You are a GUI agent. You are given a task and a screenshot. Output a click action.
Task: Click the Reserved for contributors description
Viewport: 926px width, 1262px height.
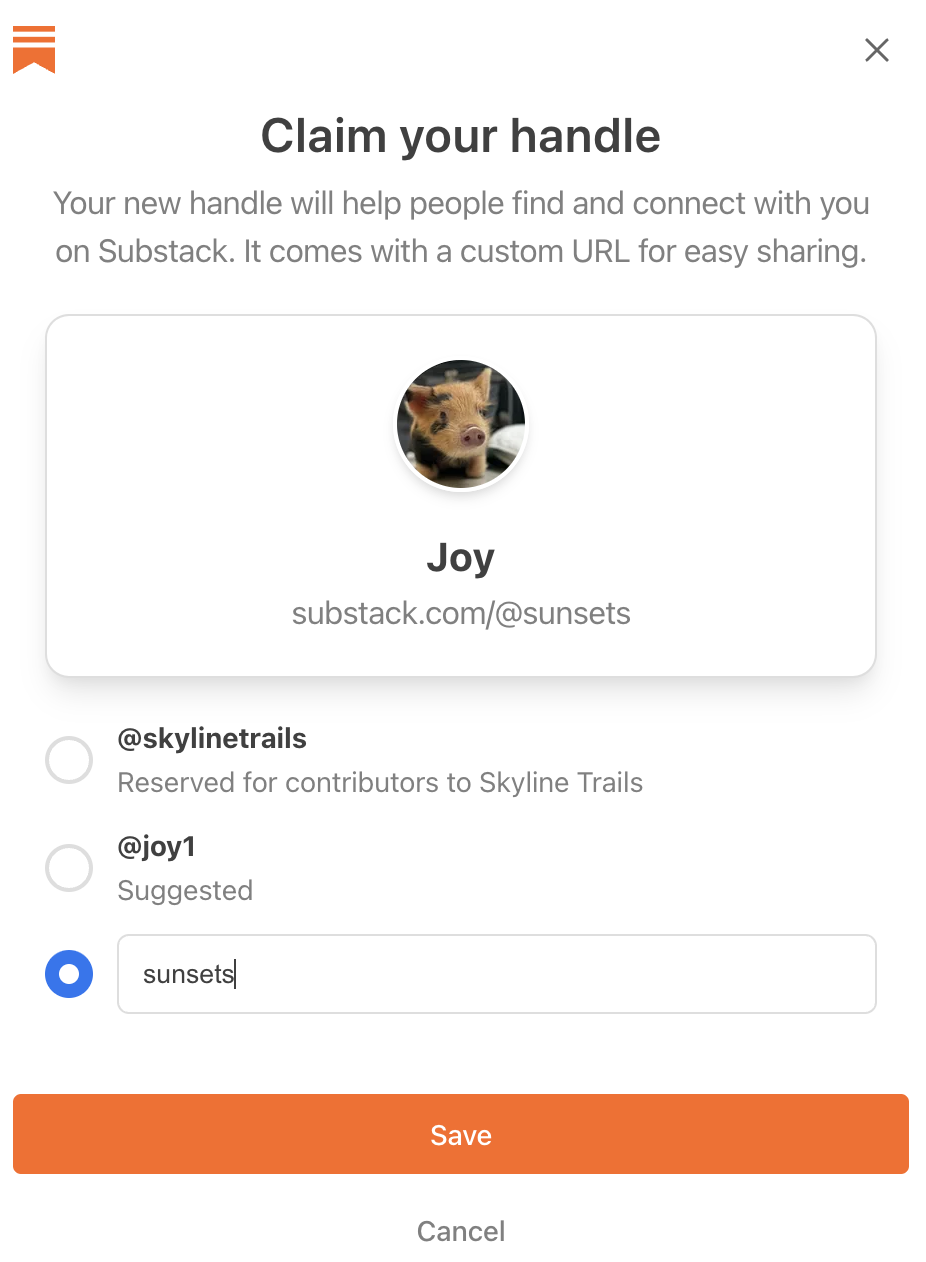[x=380, y=782]
